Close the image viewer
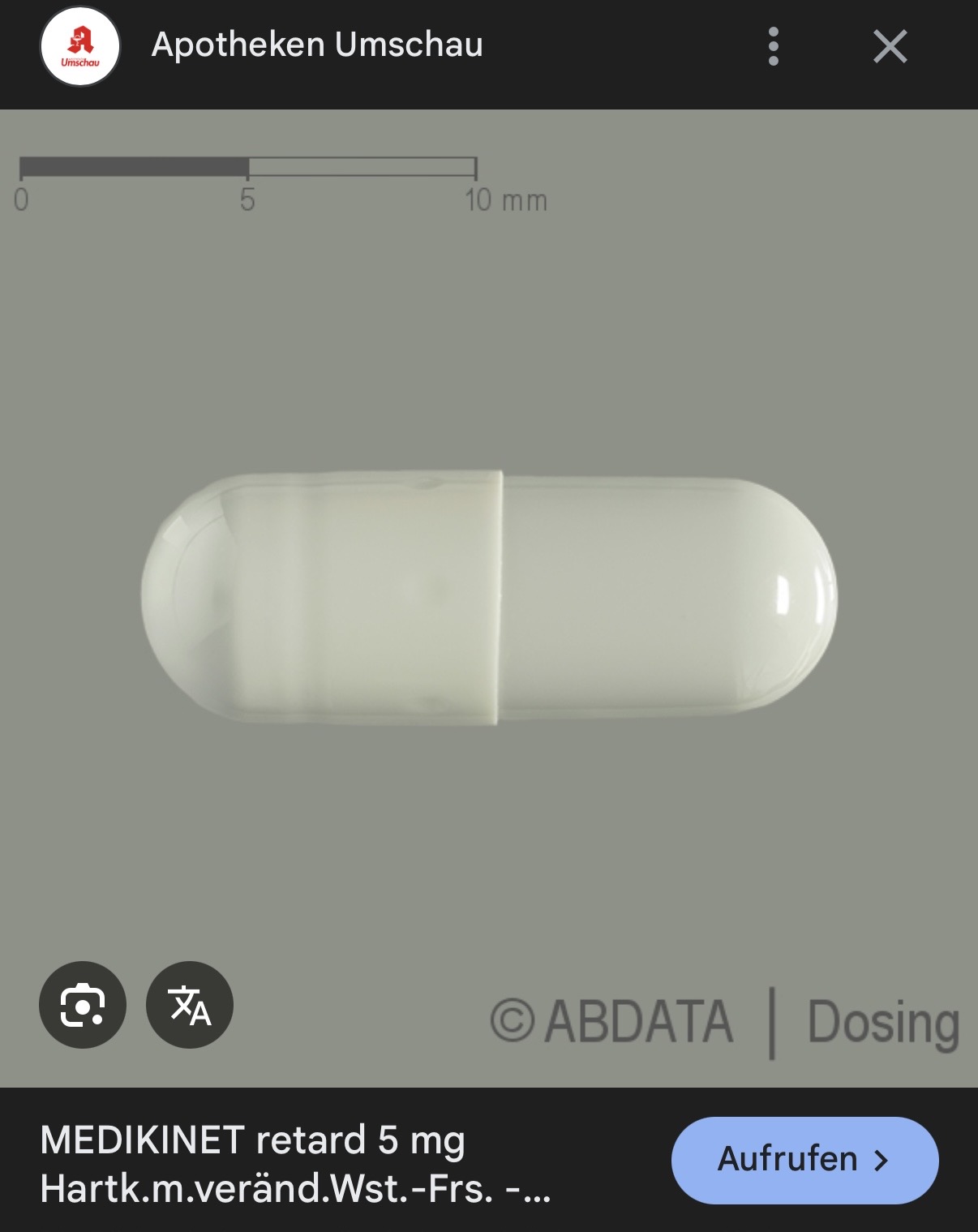The height and width of the screenshot is (1232, 978). point(890,46)
